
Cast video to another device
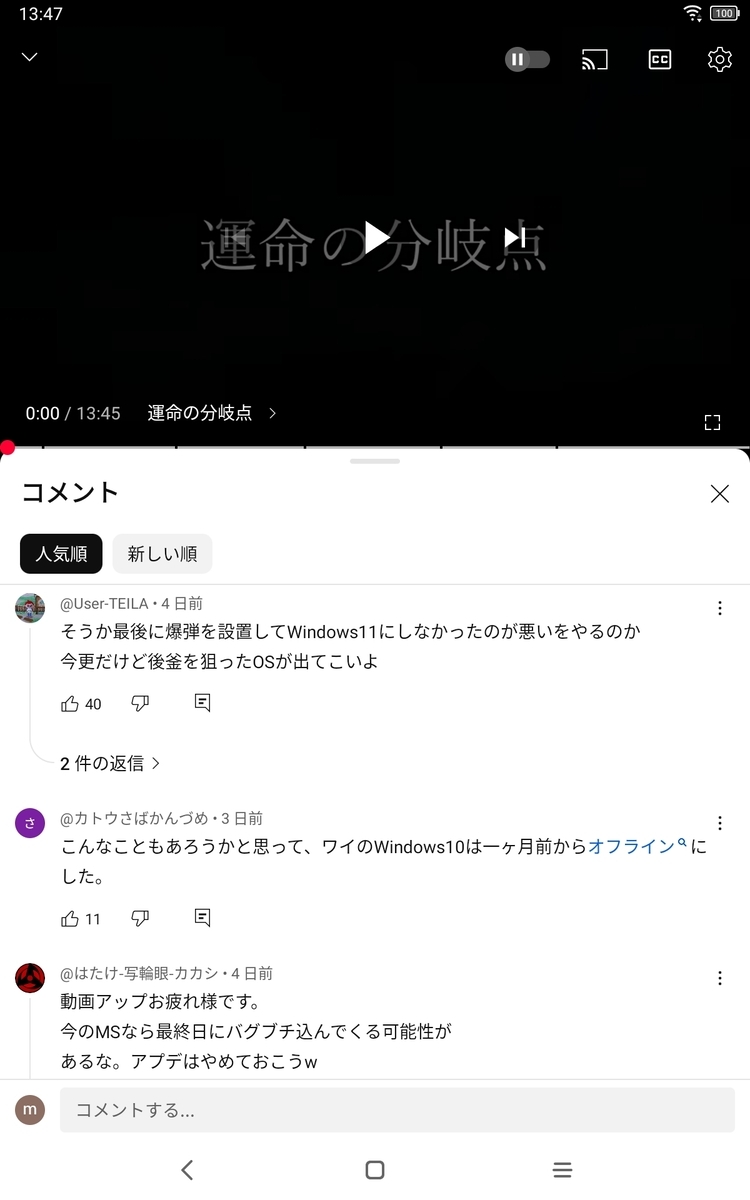(x=595, y=60)
